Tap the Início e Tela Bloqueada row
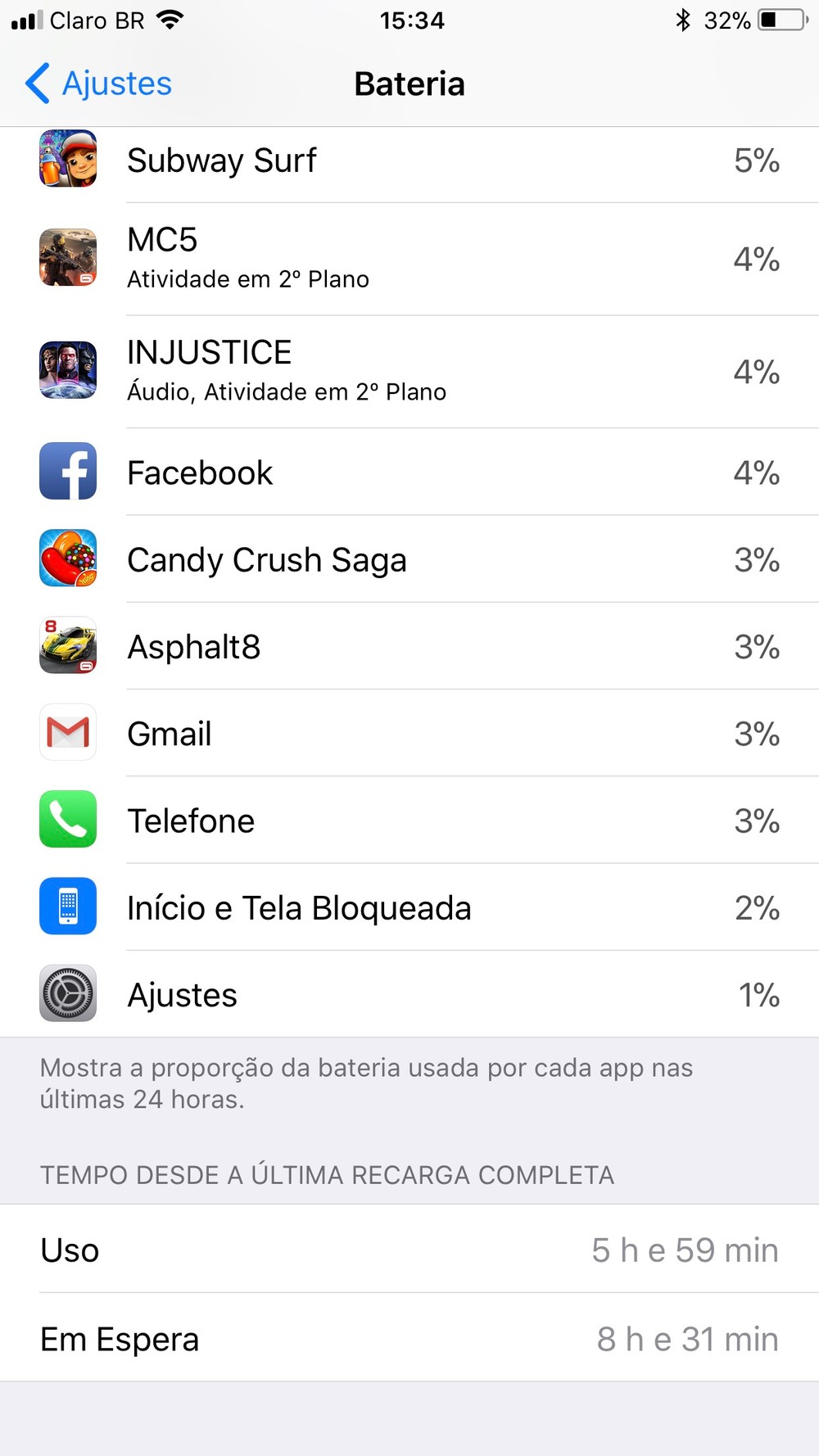 click(x=409, y=908)
